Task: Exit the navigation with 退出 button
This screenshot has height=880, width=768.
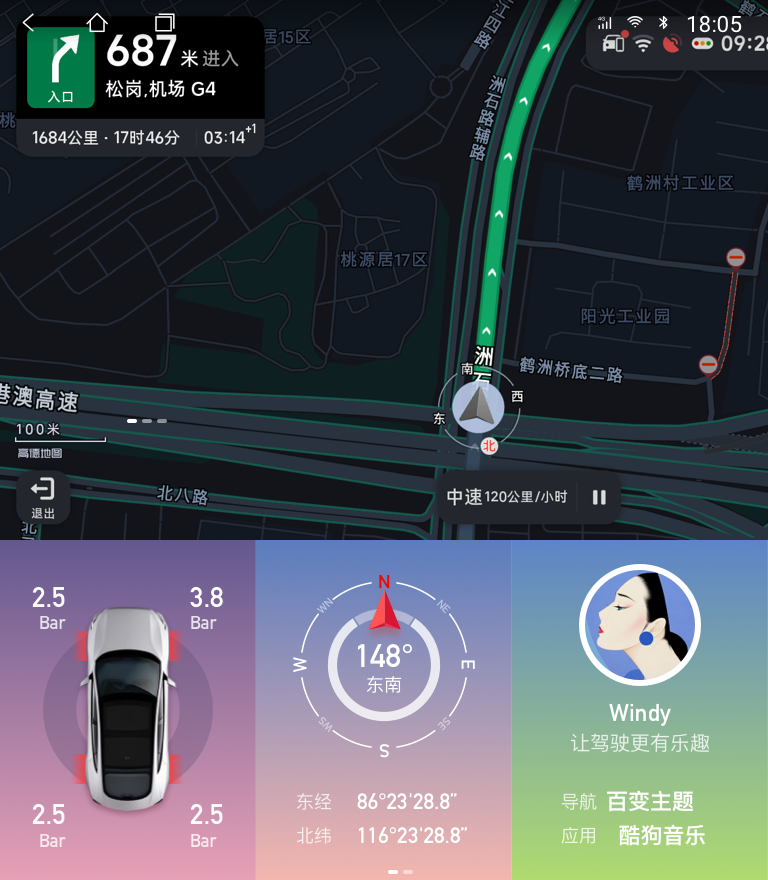Action: click(43, 497)
